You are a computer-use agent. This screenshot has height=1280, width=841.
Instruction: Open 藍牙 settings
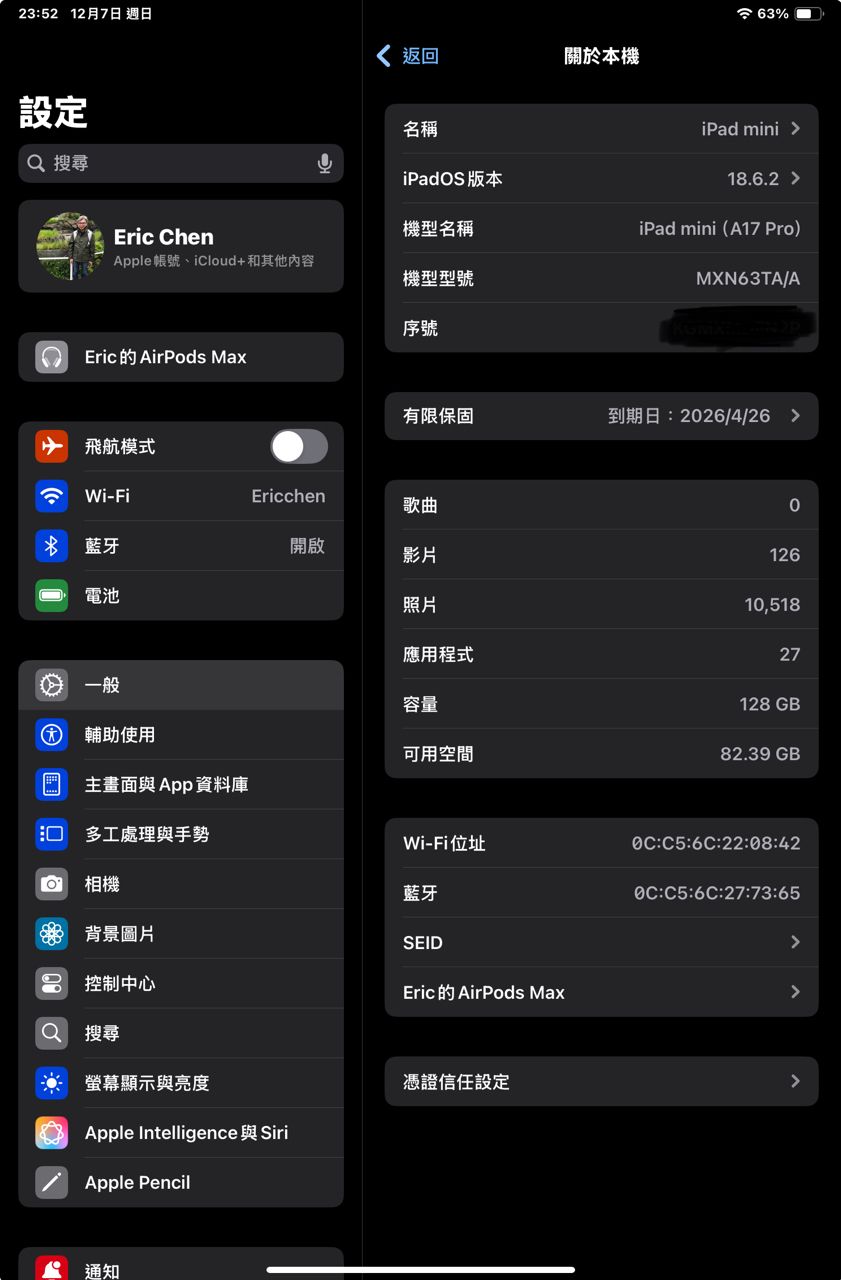click(x=180, y=546)
